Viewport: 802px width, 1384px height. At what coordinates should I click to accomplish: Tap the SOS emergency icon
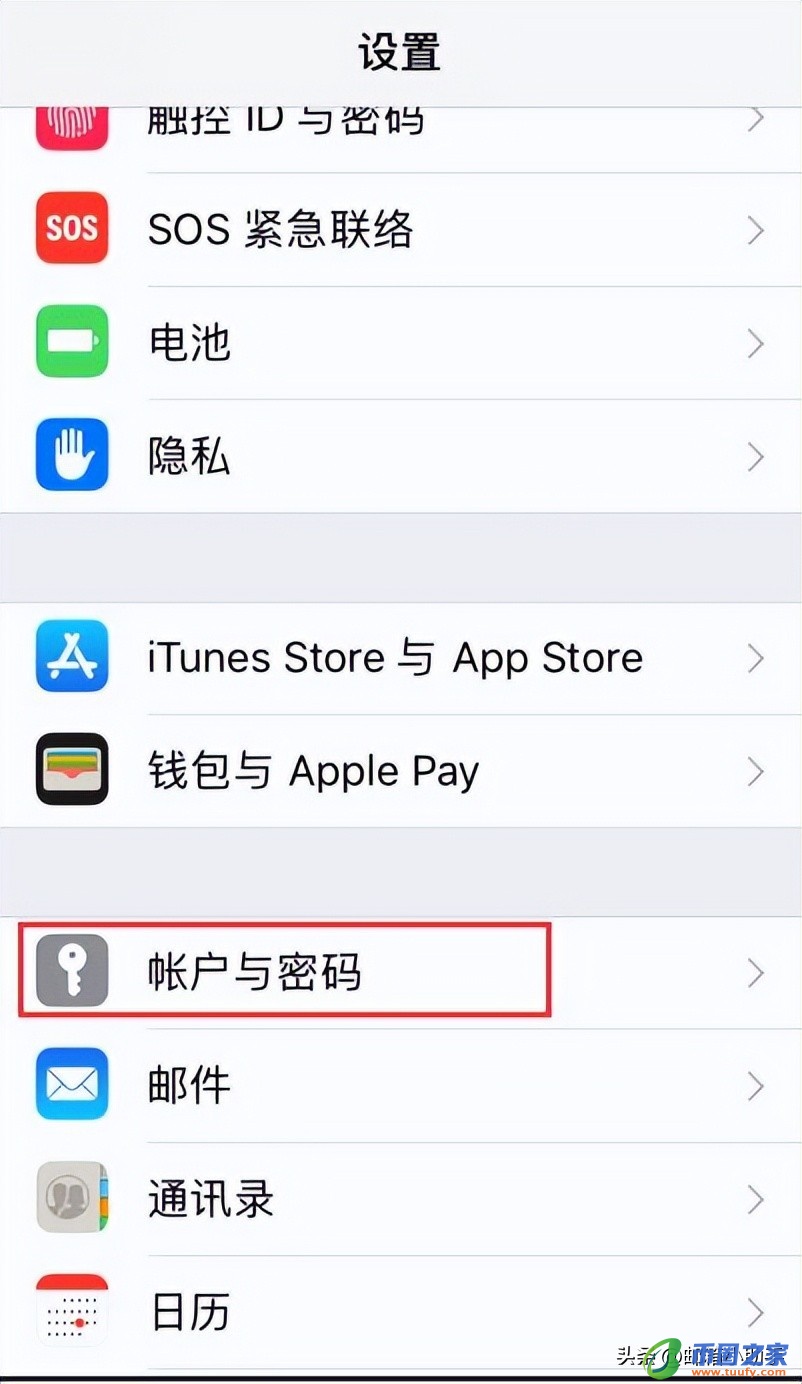[x=71, y=229]
